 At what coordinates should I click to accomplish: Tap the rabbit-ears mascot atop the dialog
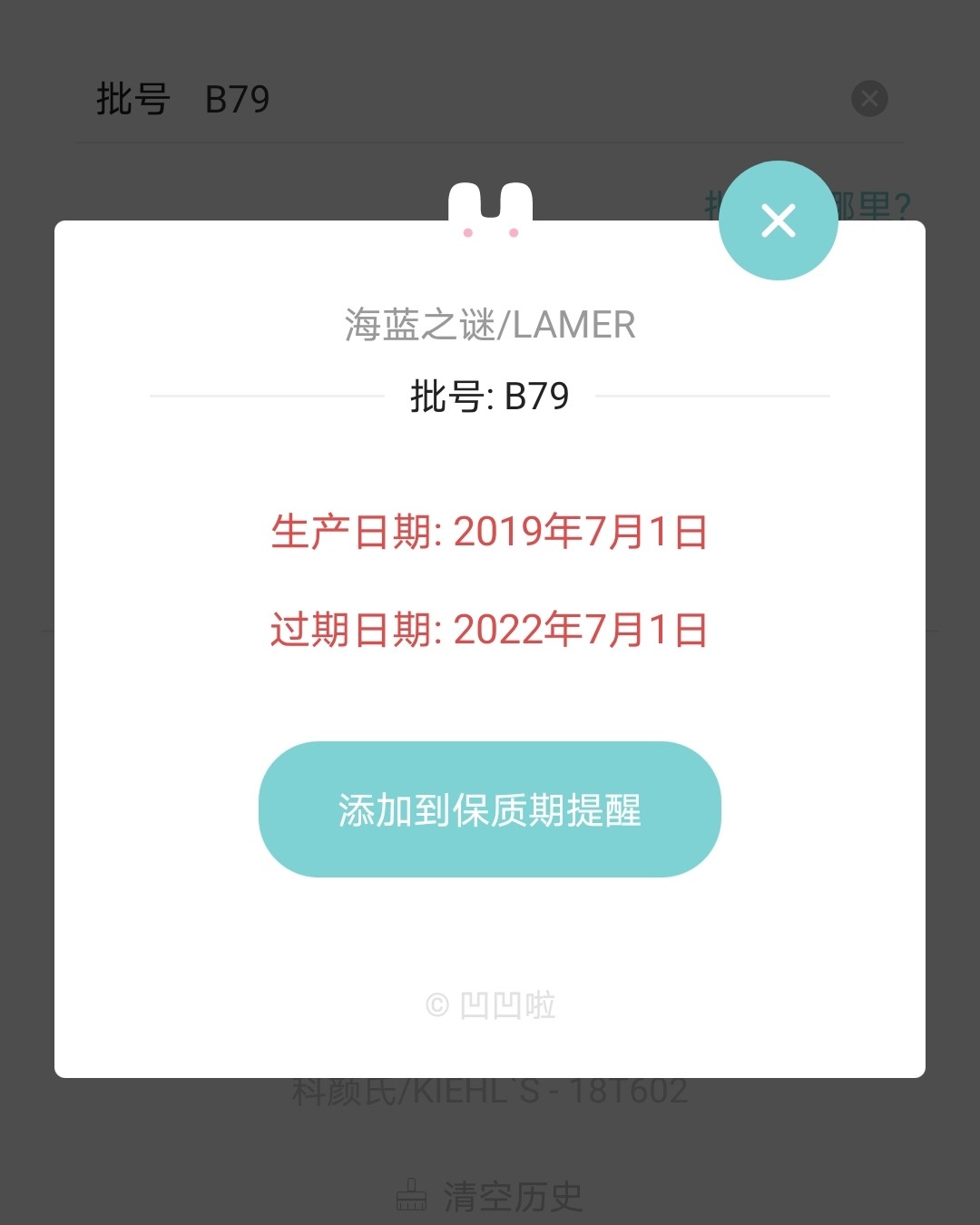[490, 209]
